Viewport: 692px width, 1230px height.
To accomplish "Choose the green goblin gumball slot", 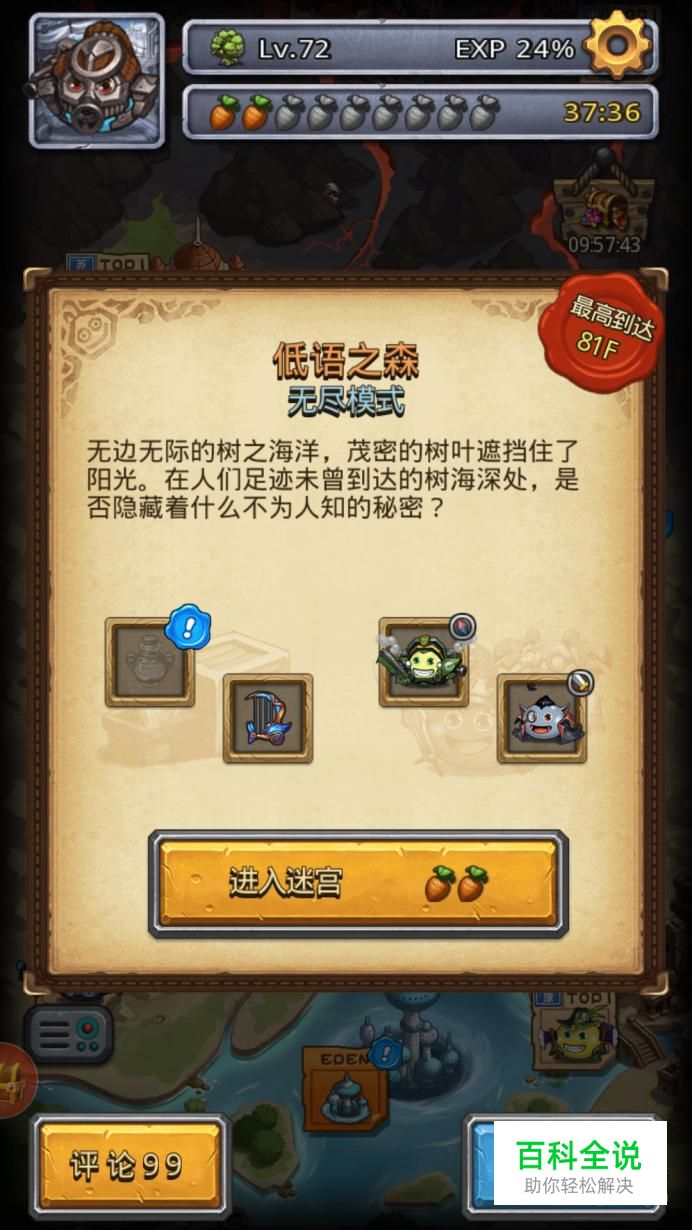I will pyautogui.click(x=424, y=662).
